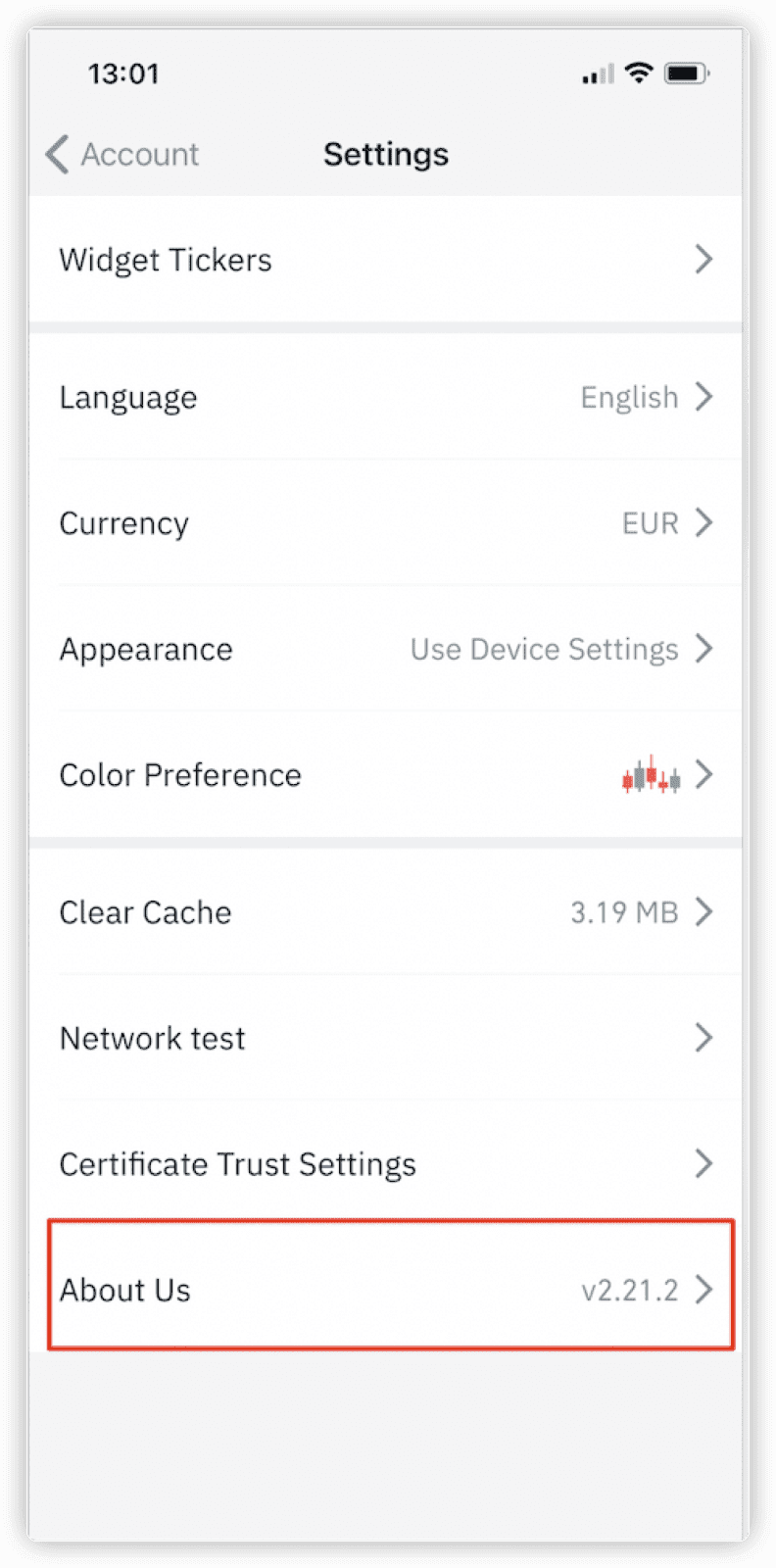Open Appearance settings

click(x=386, y=649)
